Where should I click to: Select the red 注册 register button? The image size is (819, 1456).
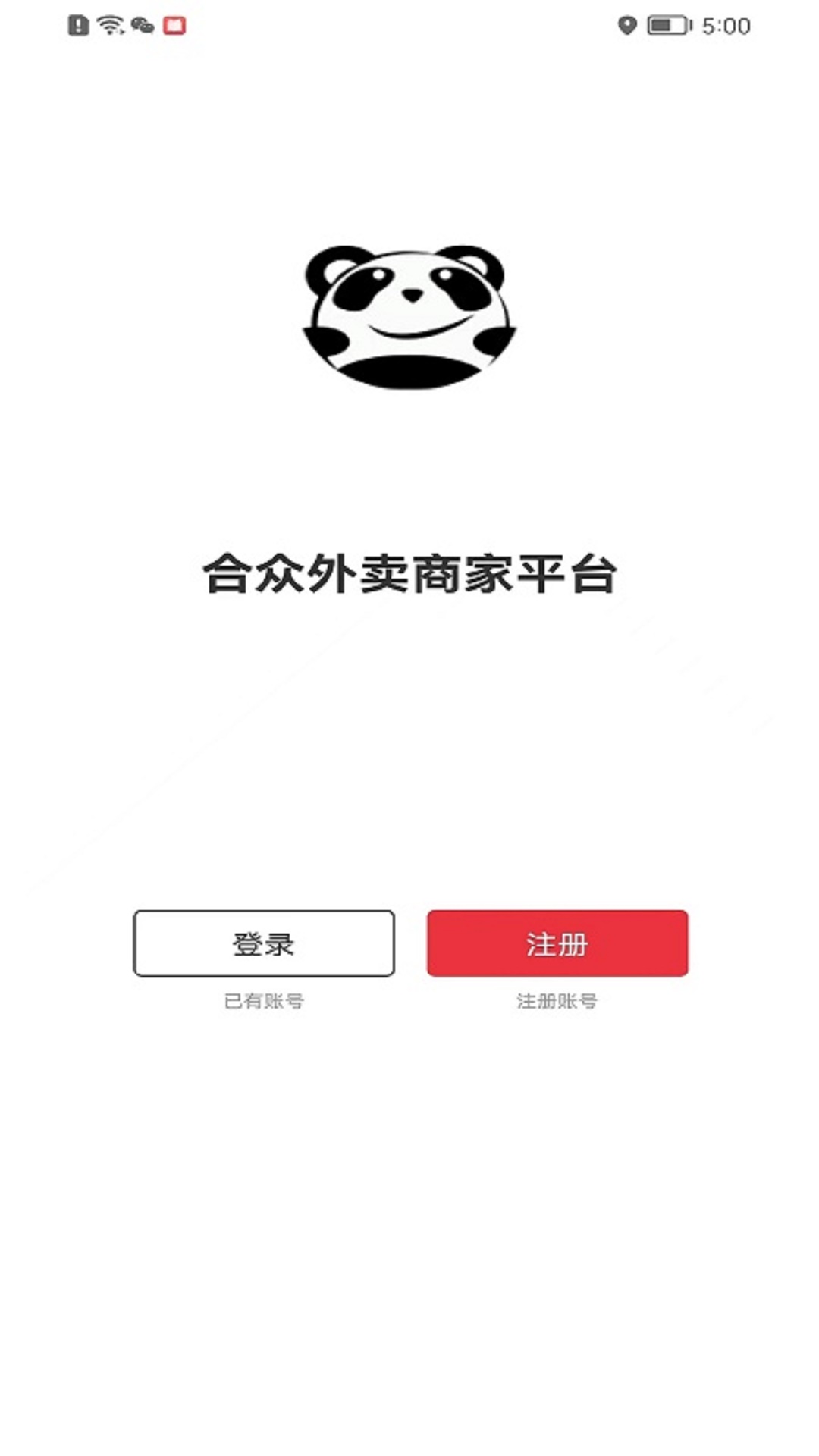tap(557, 943)
